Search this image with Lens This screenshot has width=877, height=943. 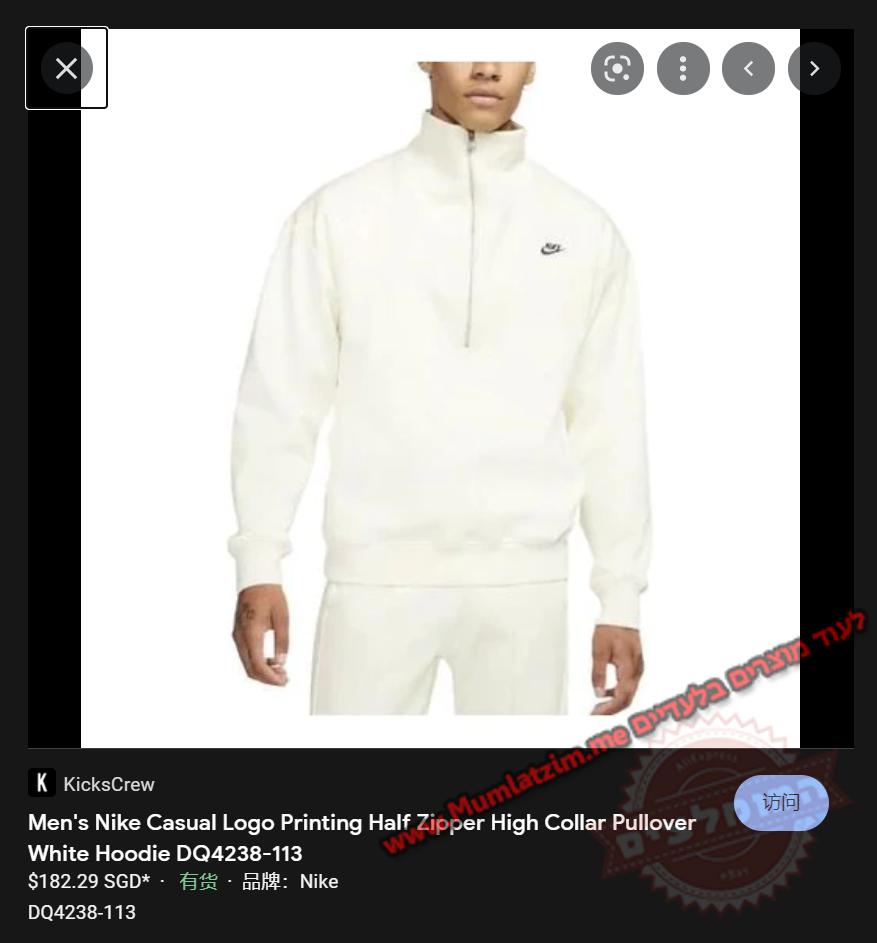(617, 68)
